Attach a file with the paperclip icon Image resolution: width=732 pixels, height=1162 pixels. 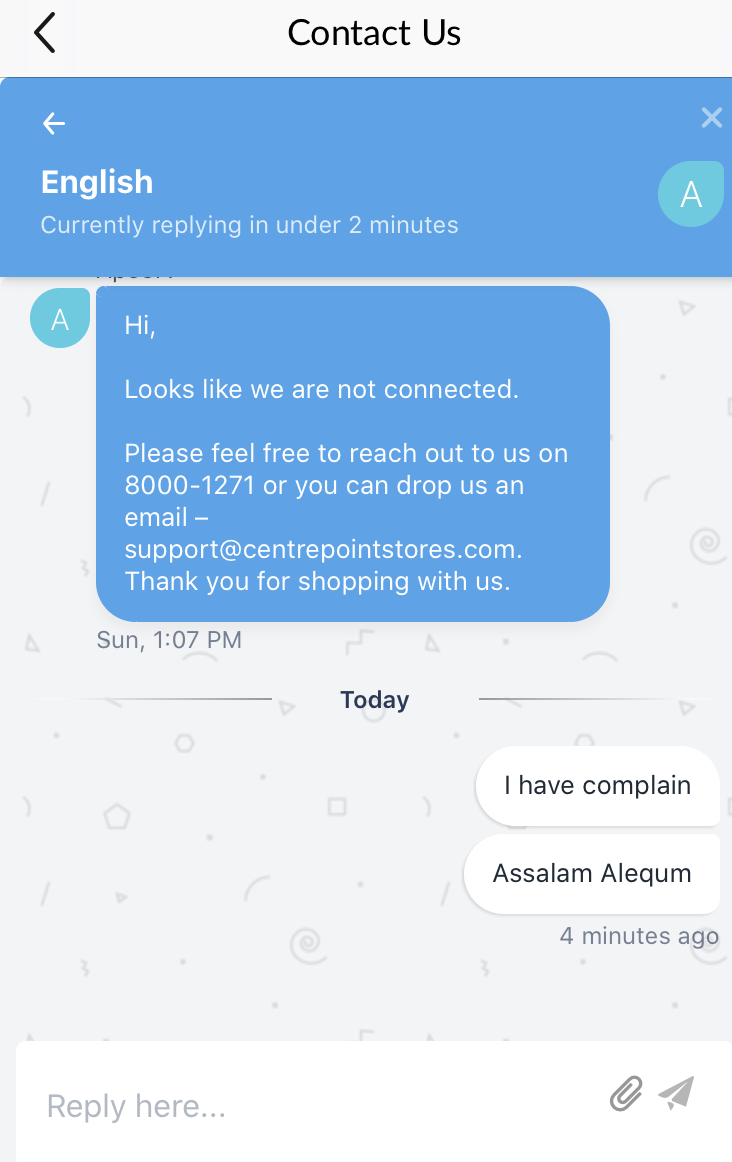[626, 1095]
